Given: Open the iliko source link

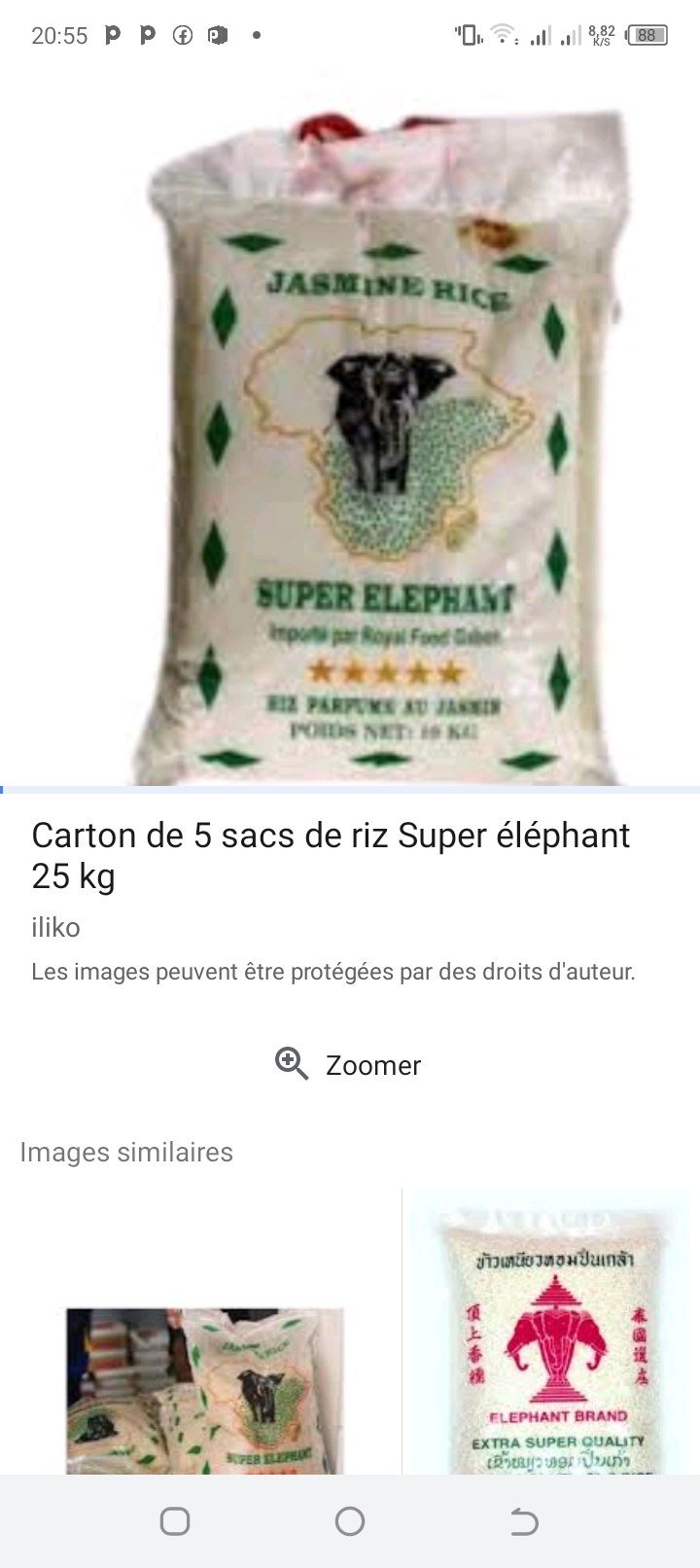Looking at the screenshot, I should tap(54, 927).
